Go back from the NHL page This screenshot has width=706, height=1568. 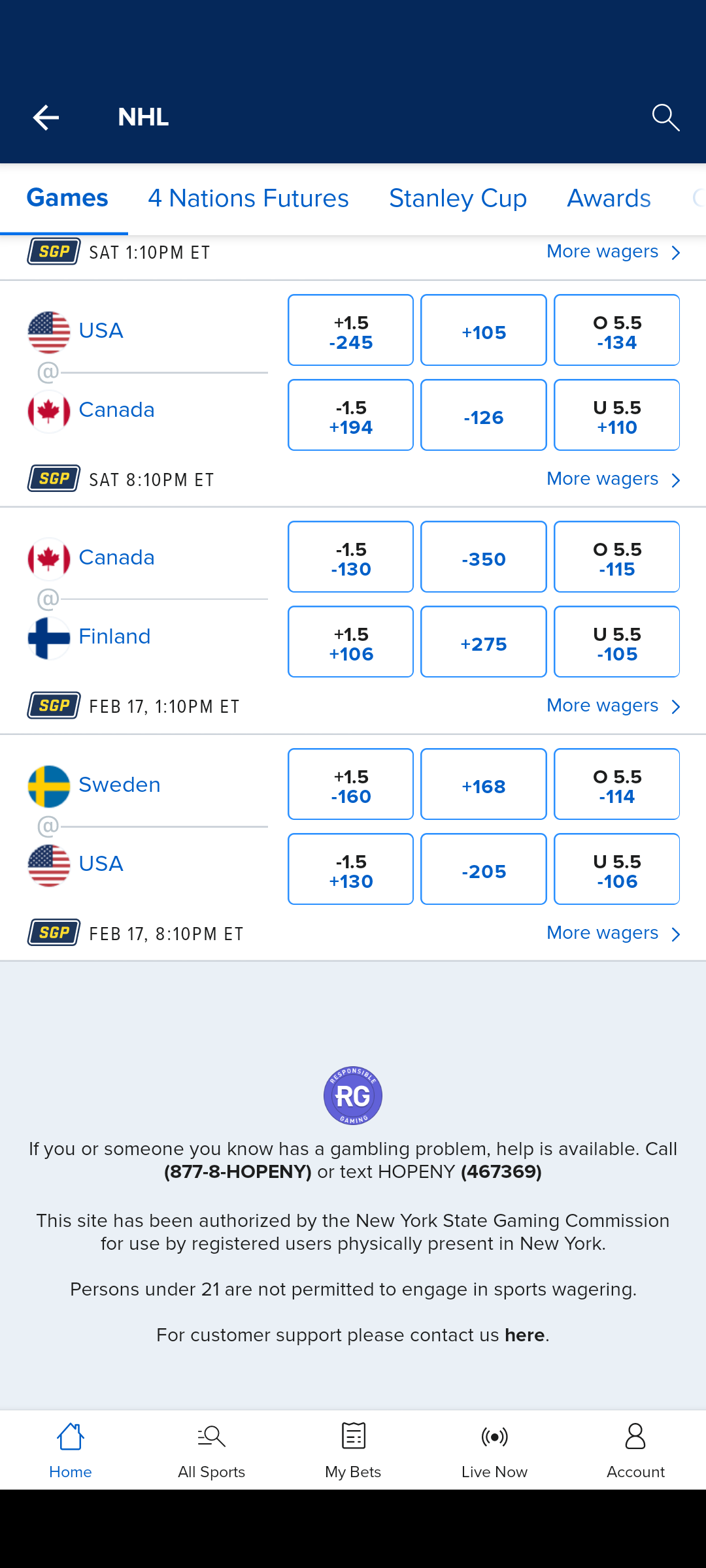(x=46, y=118)
